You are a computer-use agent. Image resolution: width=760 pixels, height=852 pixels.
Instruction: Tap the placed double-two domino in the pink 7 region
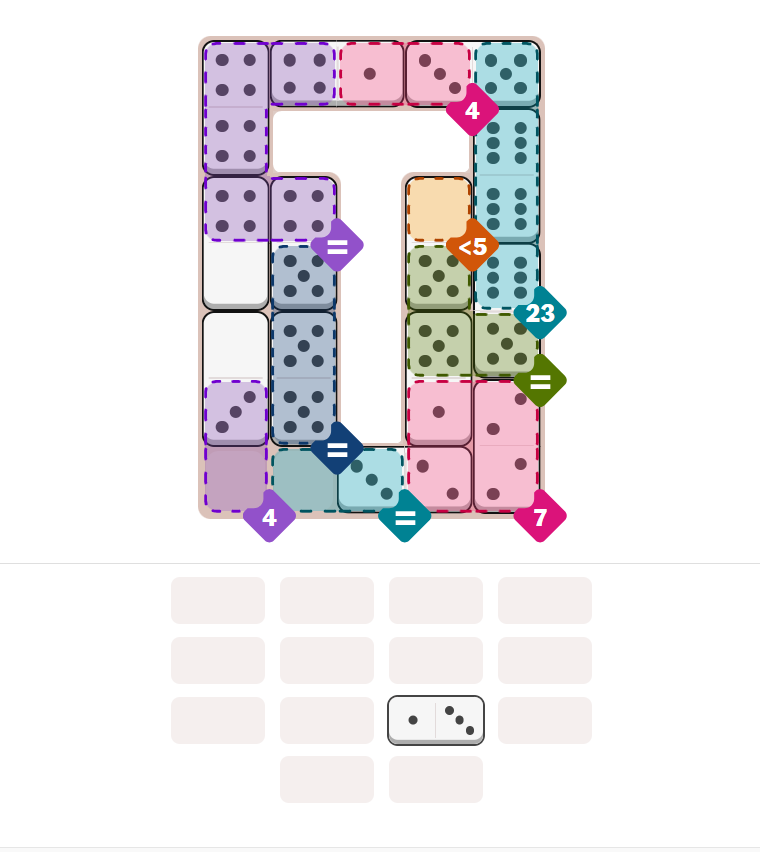pos(506,446)
